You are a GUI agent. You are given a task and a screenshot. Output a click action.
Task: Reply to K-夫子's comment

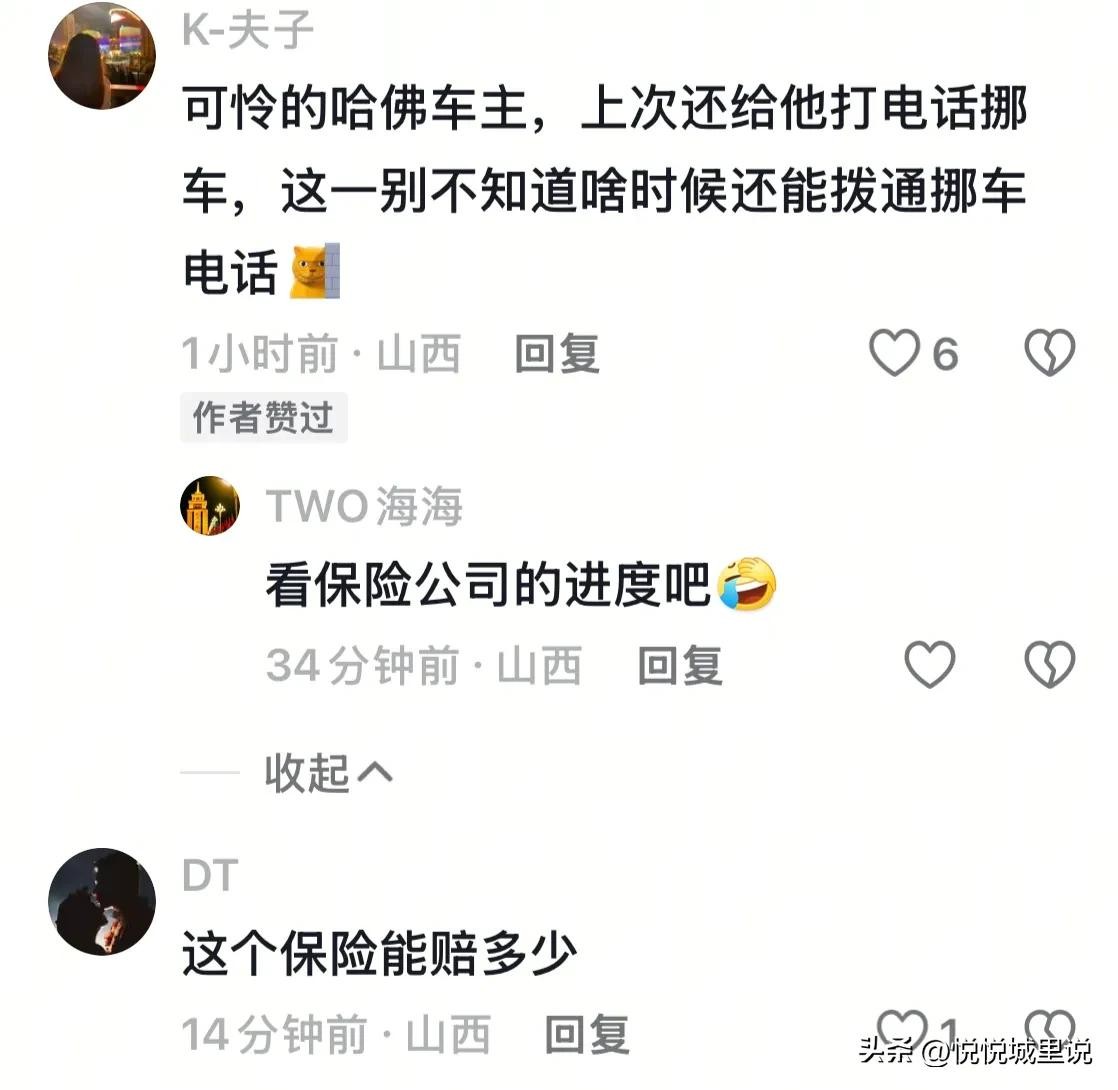[x=557, y=355]
